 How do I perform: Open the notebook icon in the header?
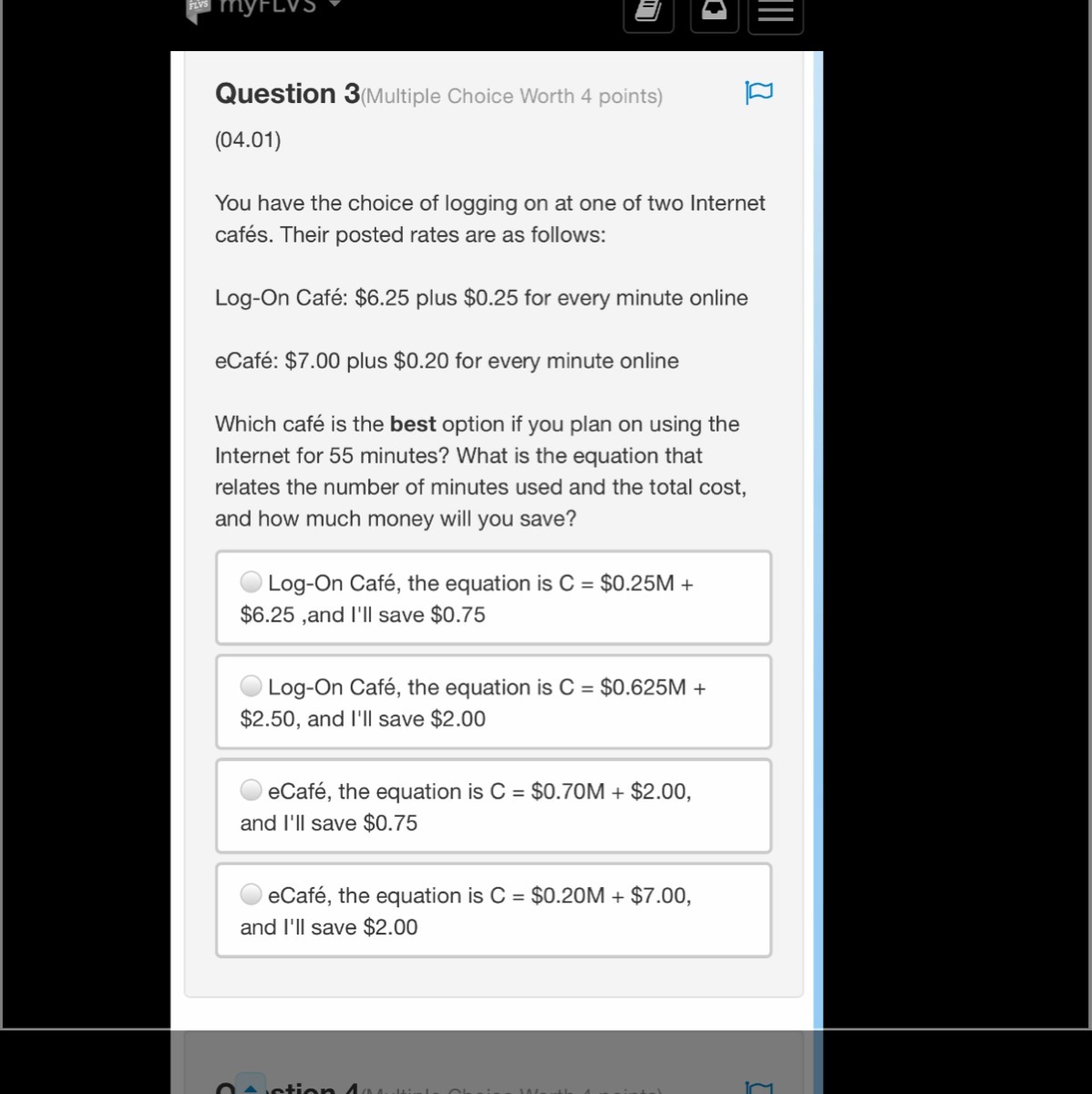tap(648, 12)
